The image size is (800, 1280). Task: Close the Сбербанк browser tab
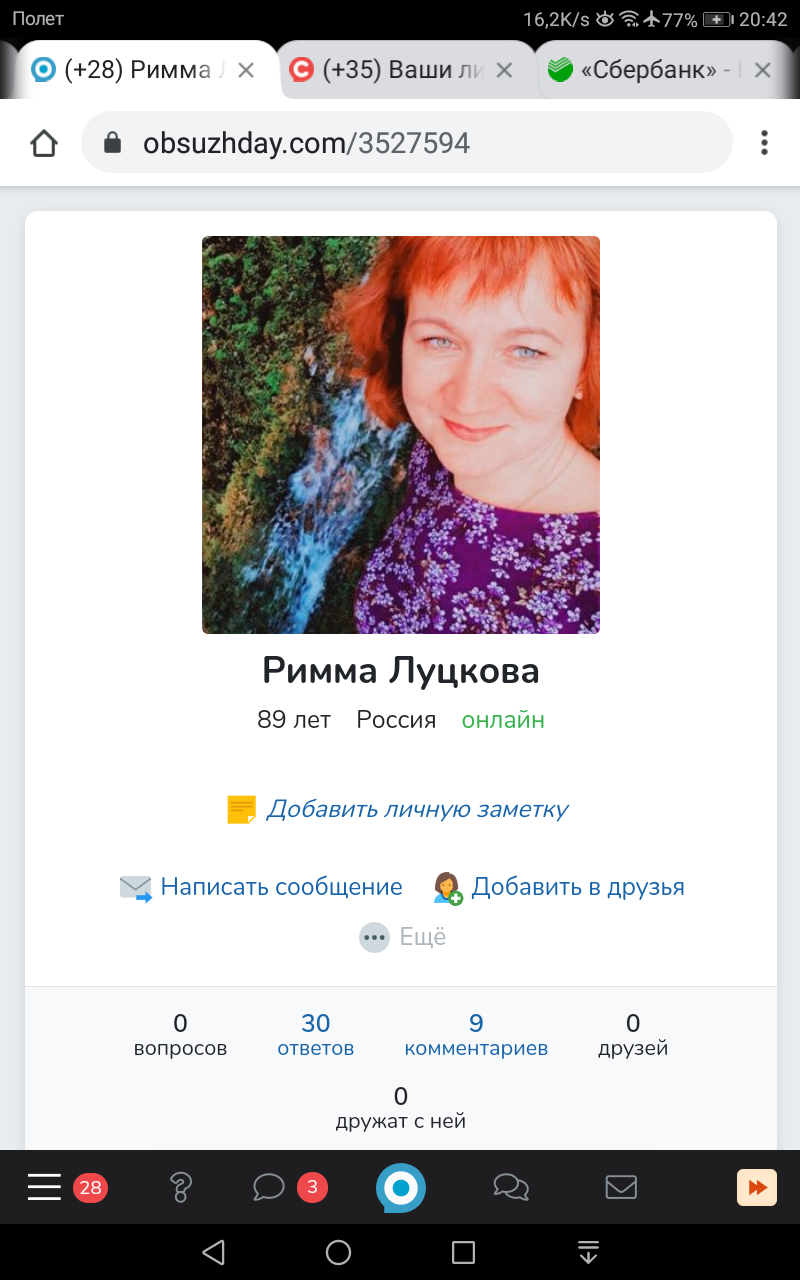[x=762, y=71]
